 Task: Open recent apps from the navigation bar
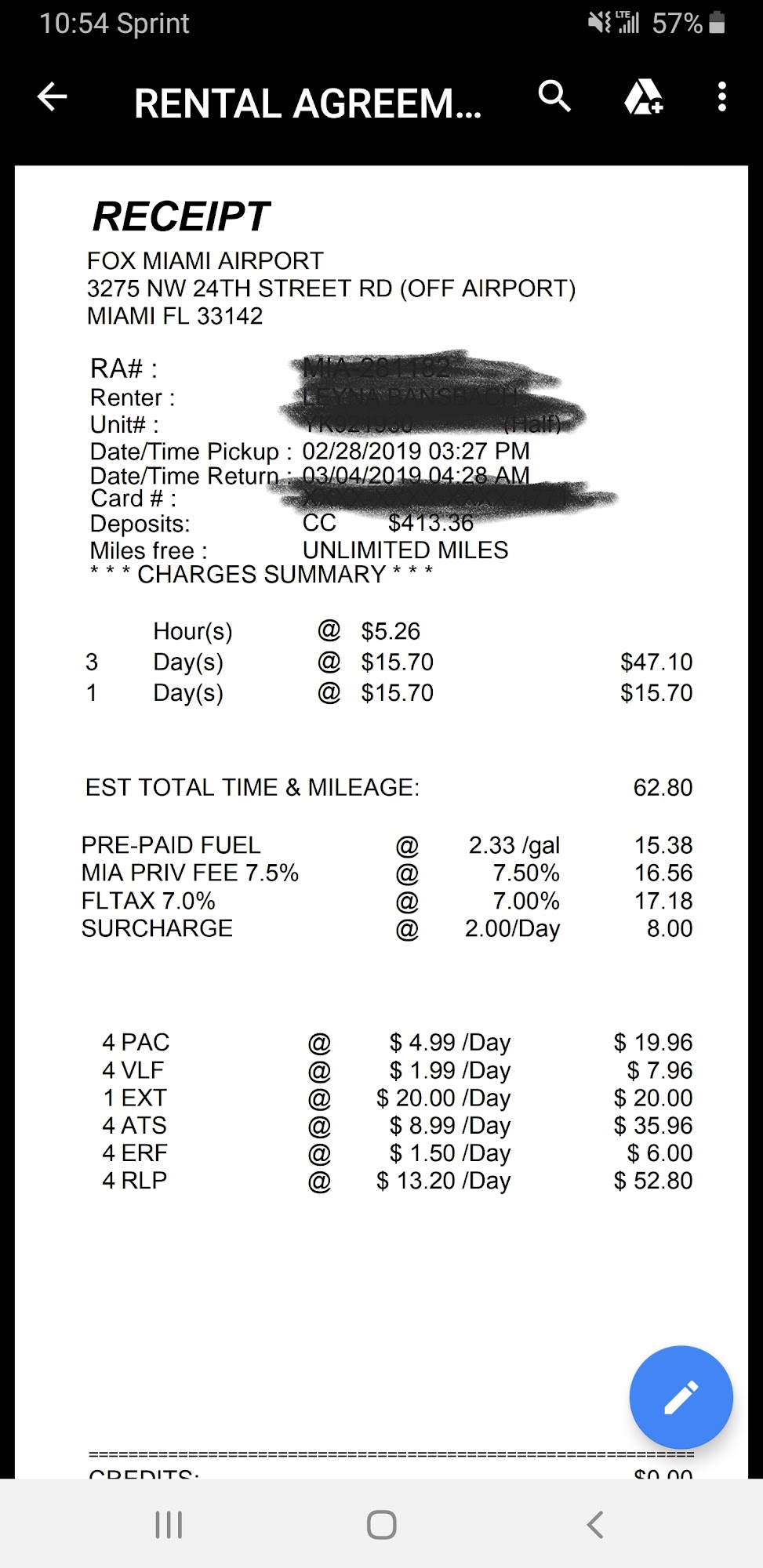[x=169, y=1525]
